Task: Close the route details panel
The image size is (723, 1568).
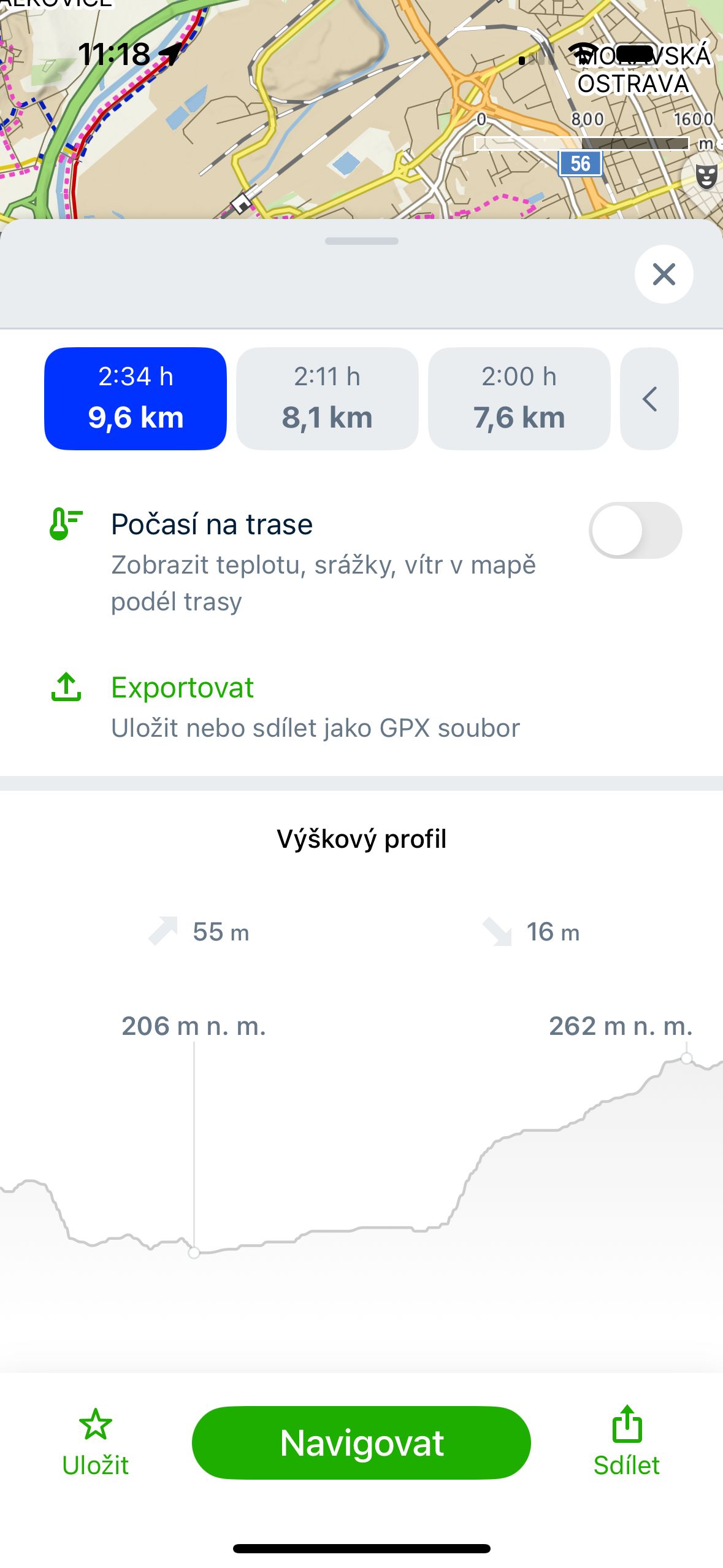Action: tap(664, 274)
